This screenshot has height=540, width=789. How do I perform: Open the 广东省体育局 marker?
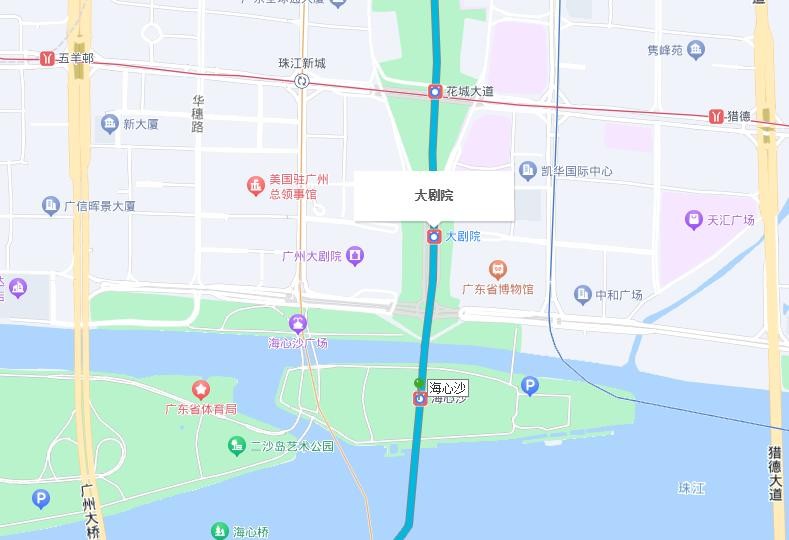point(201,389)
